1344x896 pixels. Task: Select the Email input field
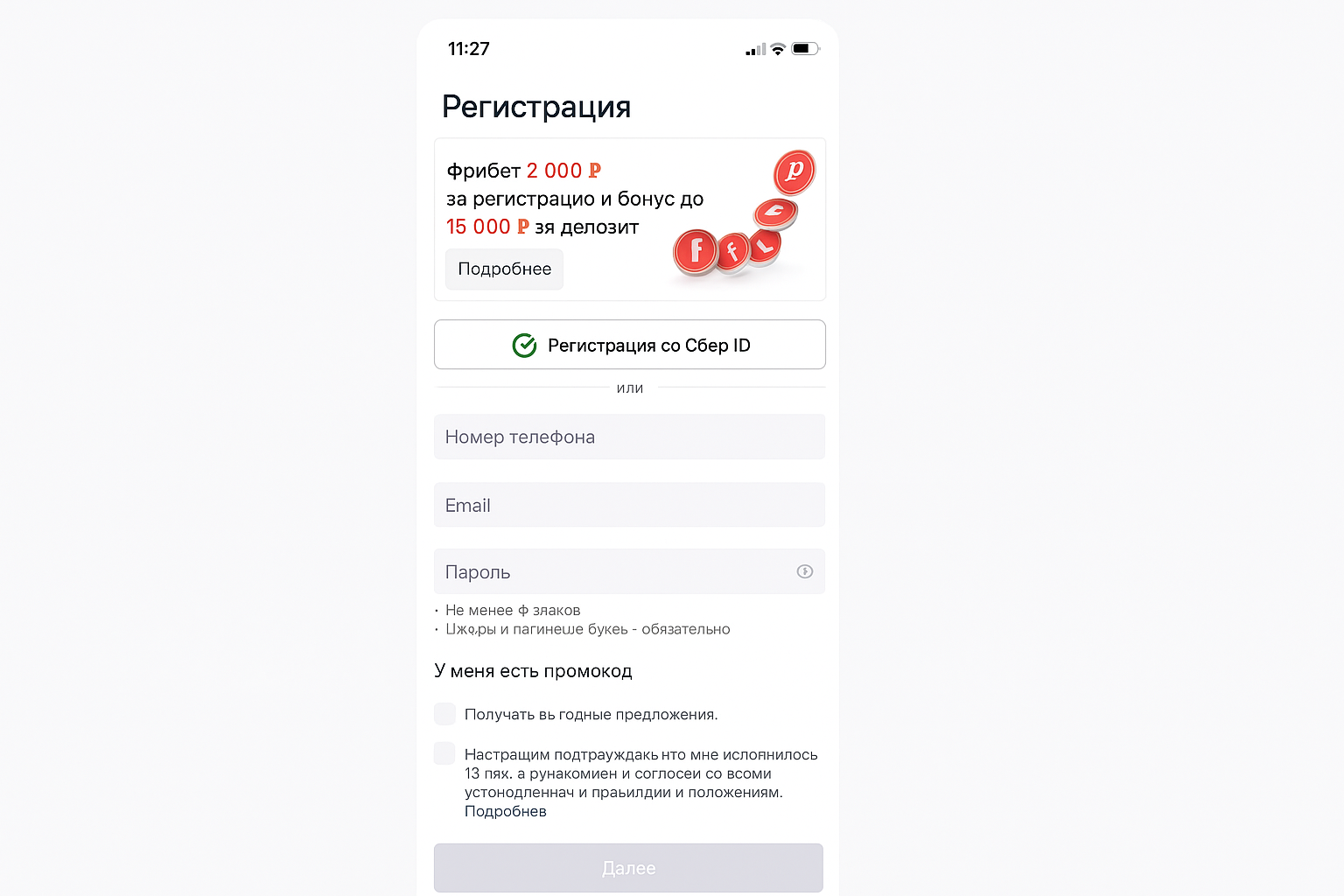click(x=629, y=505)
